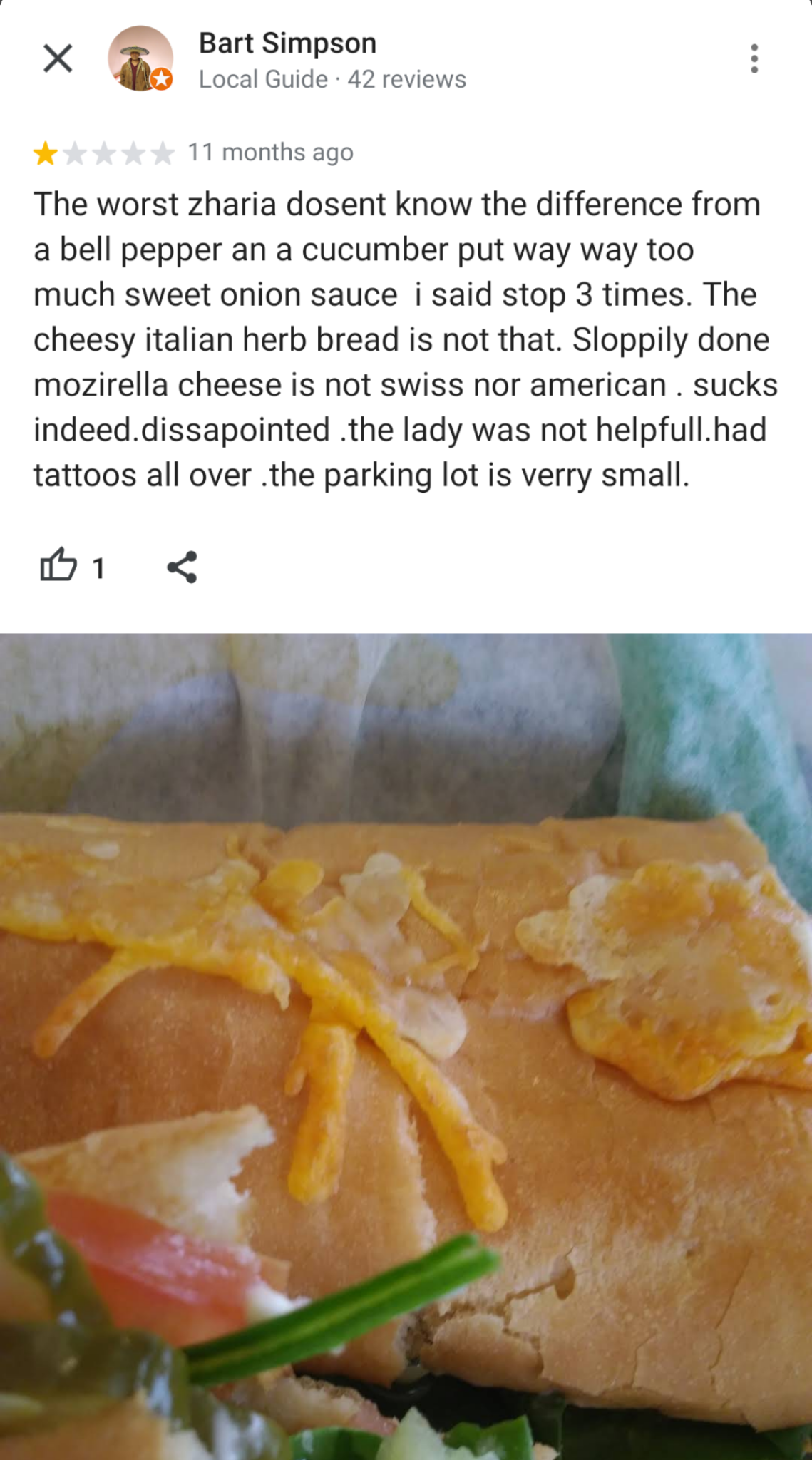Close the review view
The image size is (812, 1460).
coord(58,58)
